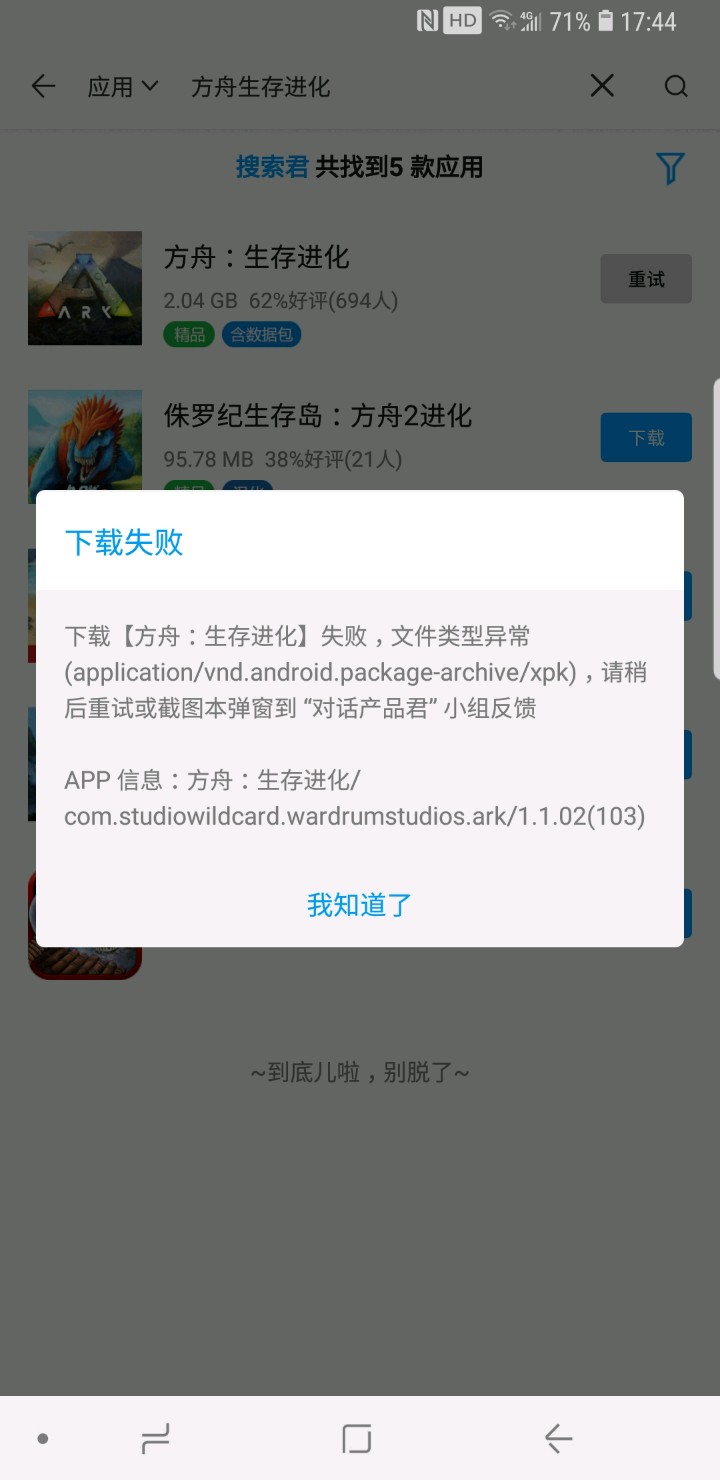Clear the search text with the X
The width and height of the screenshot is (720, 1480).
[x=602, y=86]
